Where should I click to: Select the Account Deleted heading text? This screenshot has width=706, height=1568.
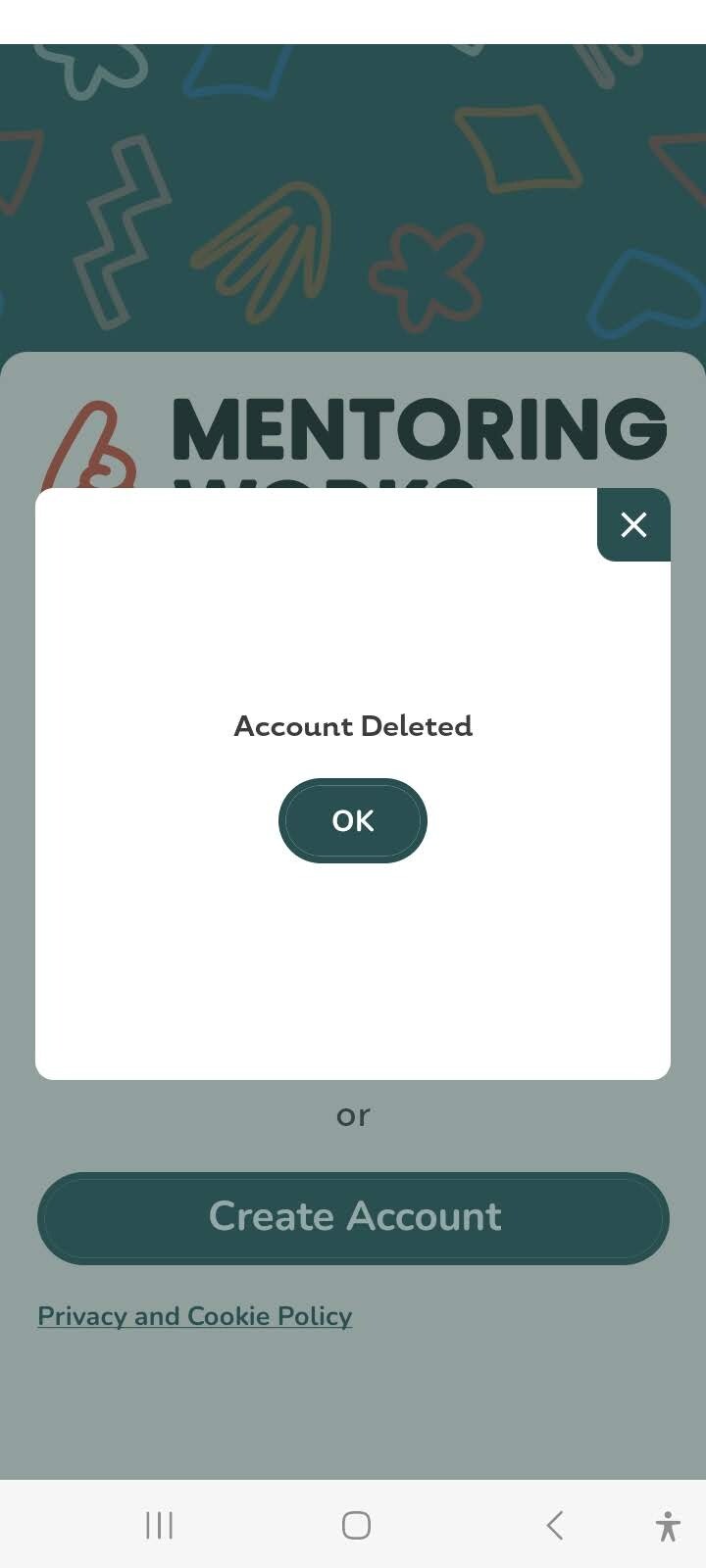coord(353,726)
